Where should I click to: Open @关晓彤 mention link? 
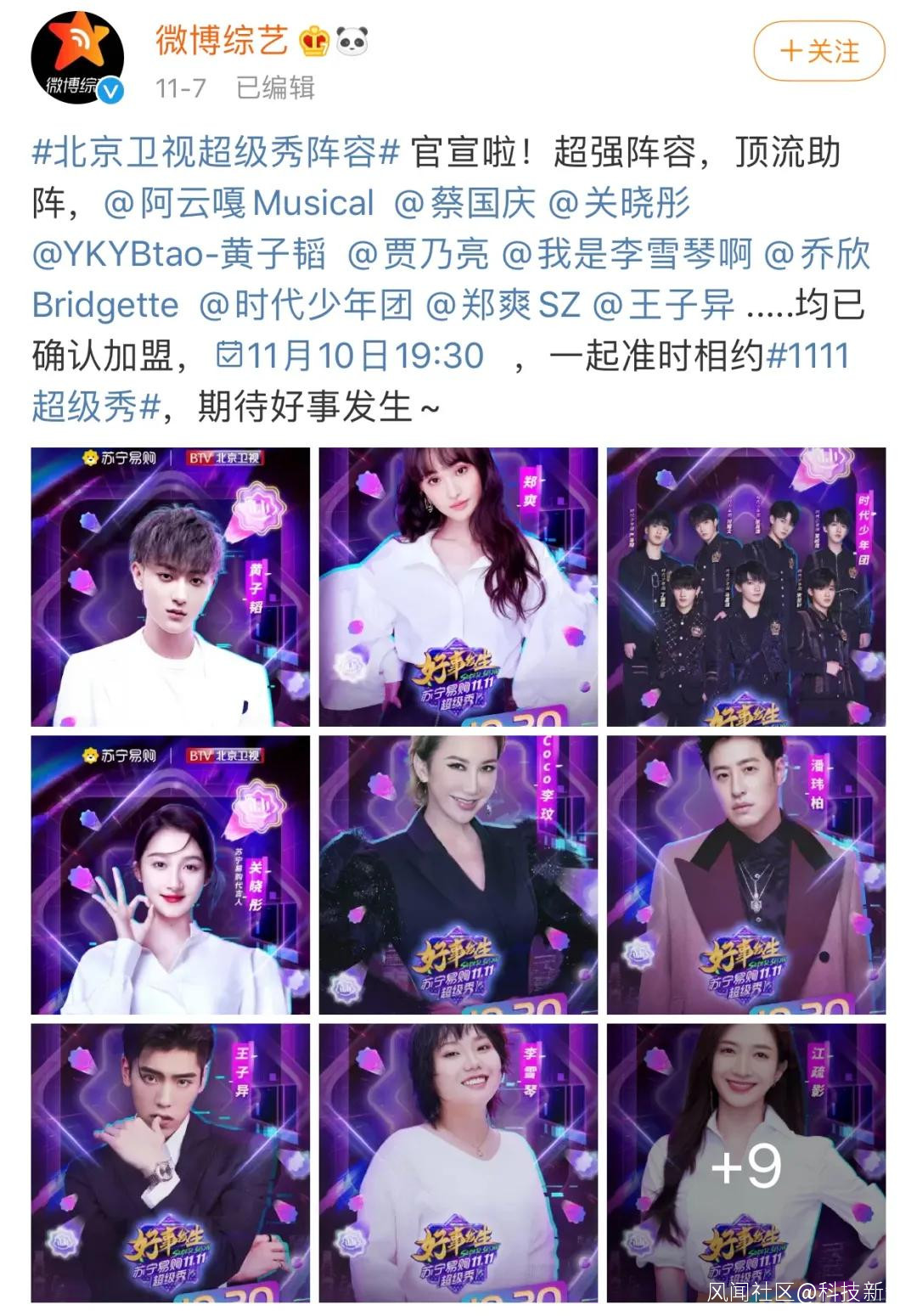coord(620,204)
